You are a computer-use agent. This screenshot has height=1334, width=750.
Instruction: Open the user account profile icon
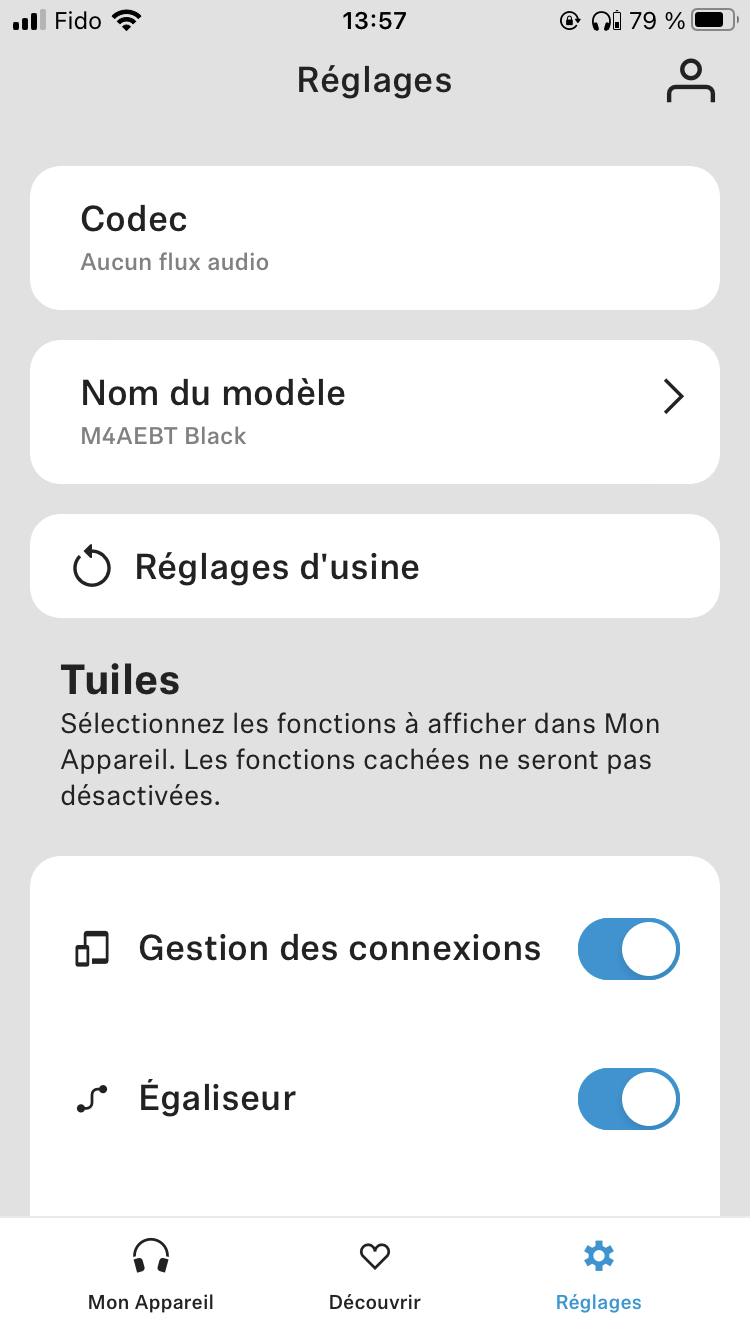pyautogui.click(x=690, y=82)
